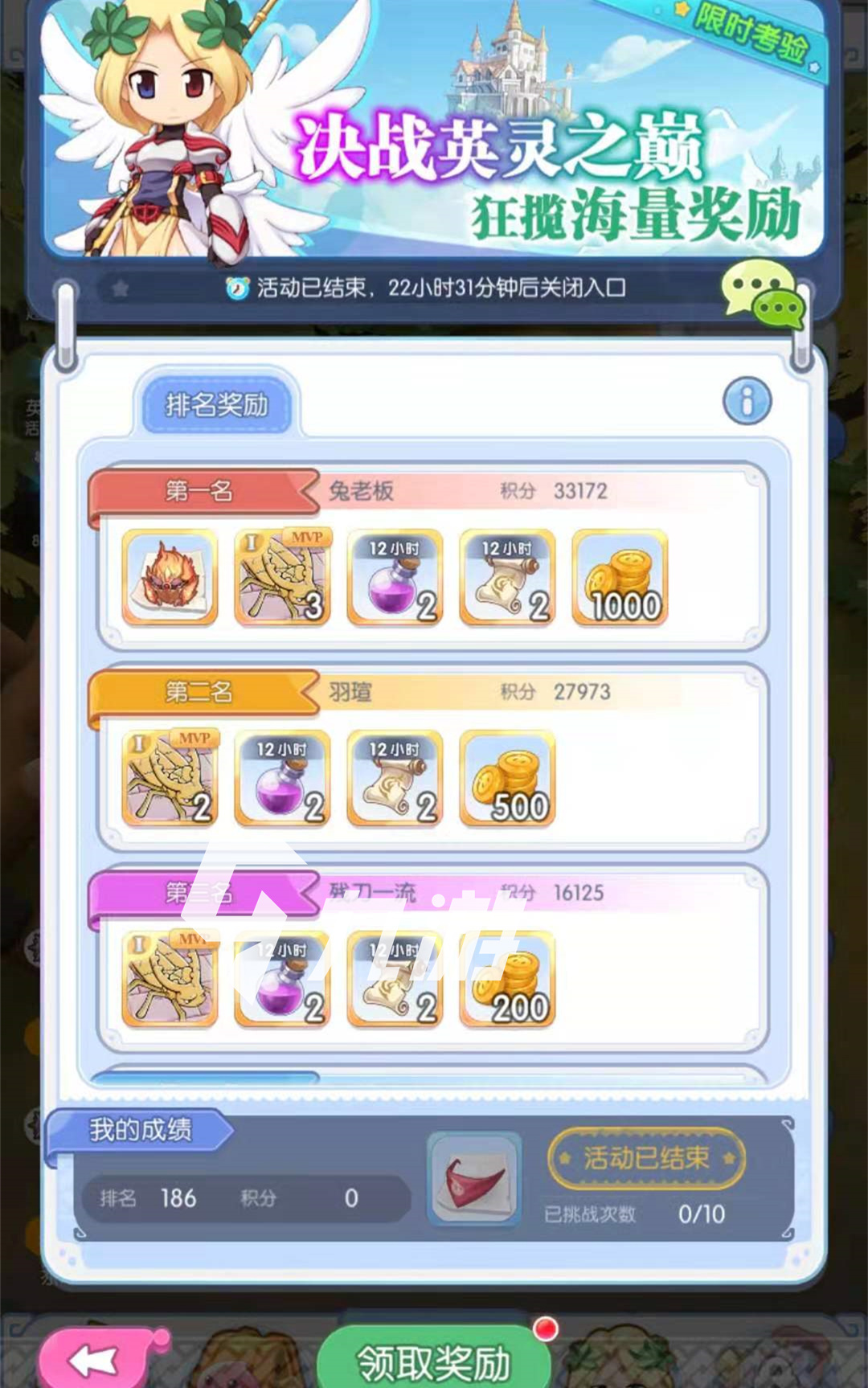The height and width of the screenshot is (1388, 868).
Task: Open the 200 gold coins reward
Action: (507, 979)
